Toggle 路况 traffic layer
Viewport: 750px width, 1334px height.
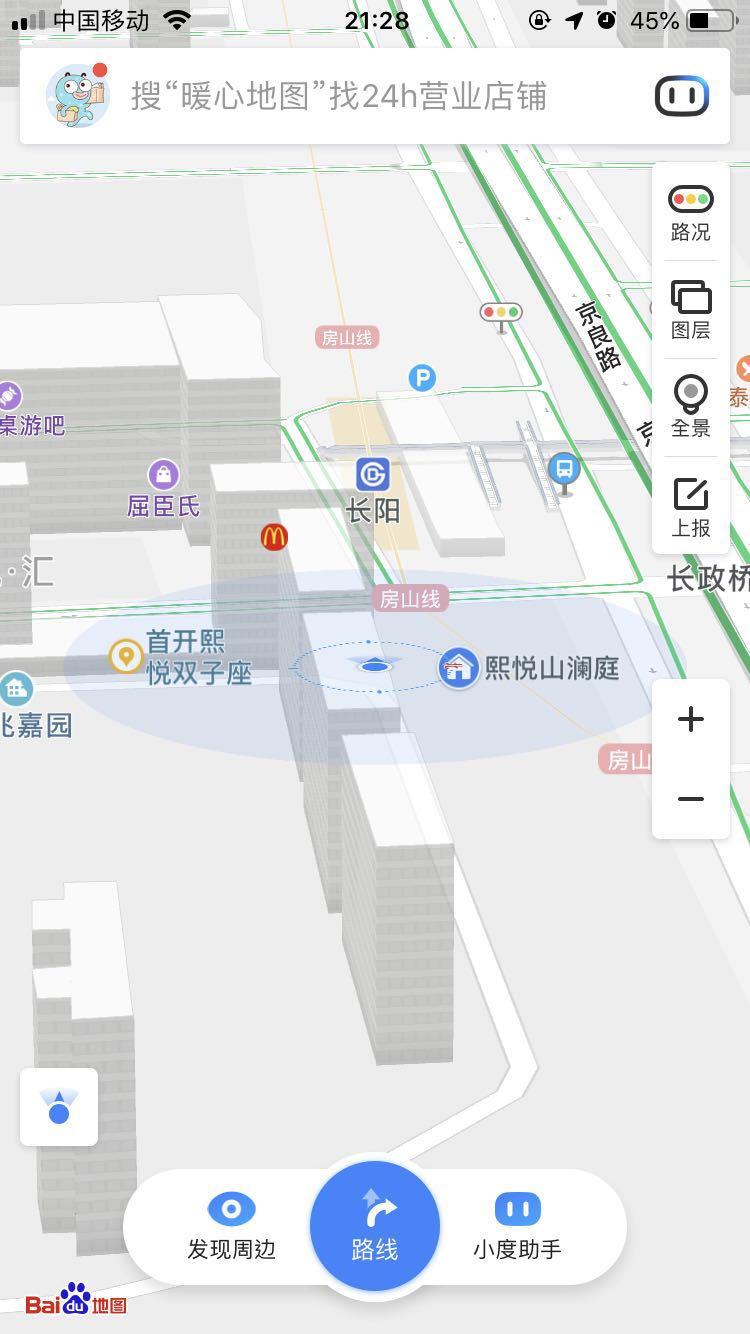690,213
